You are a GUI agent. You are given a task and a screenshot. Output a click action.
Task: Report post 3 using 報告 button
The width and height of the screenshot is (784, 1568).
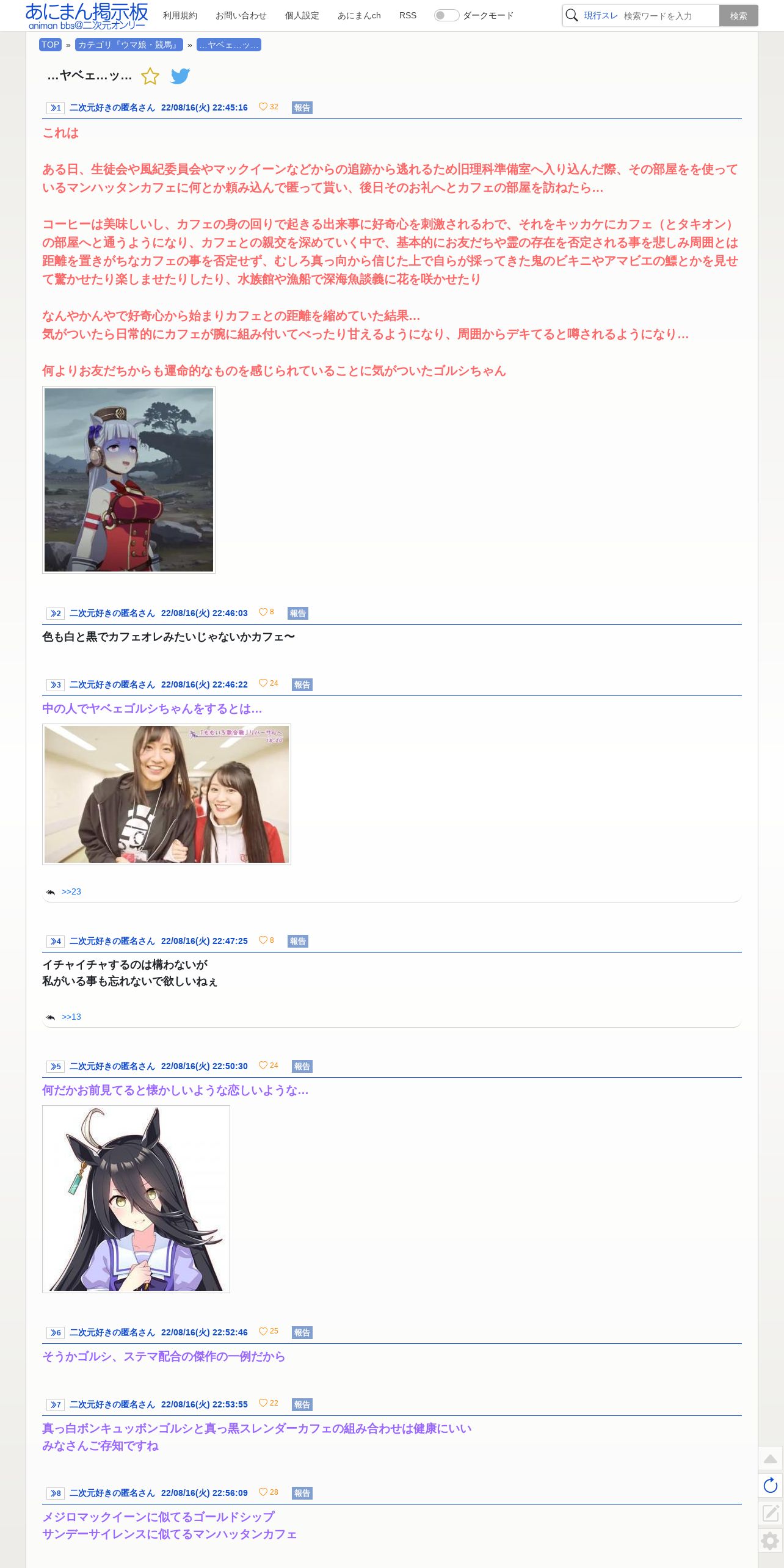tap(302, 684)
